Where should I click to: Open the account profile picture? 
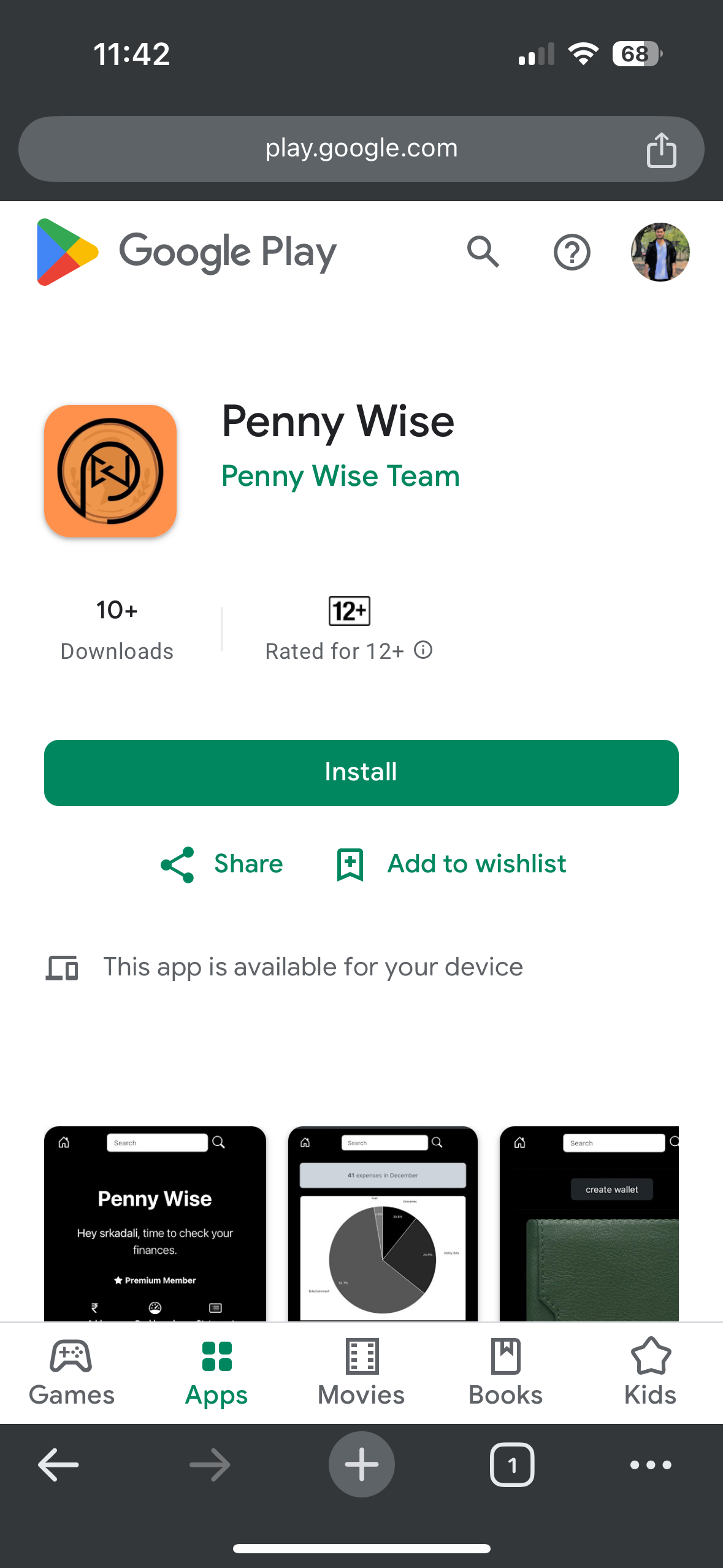(x=660, y=252)
